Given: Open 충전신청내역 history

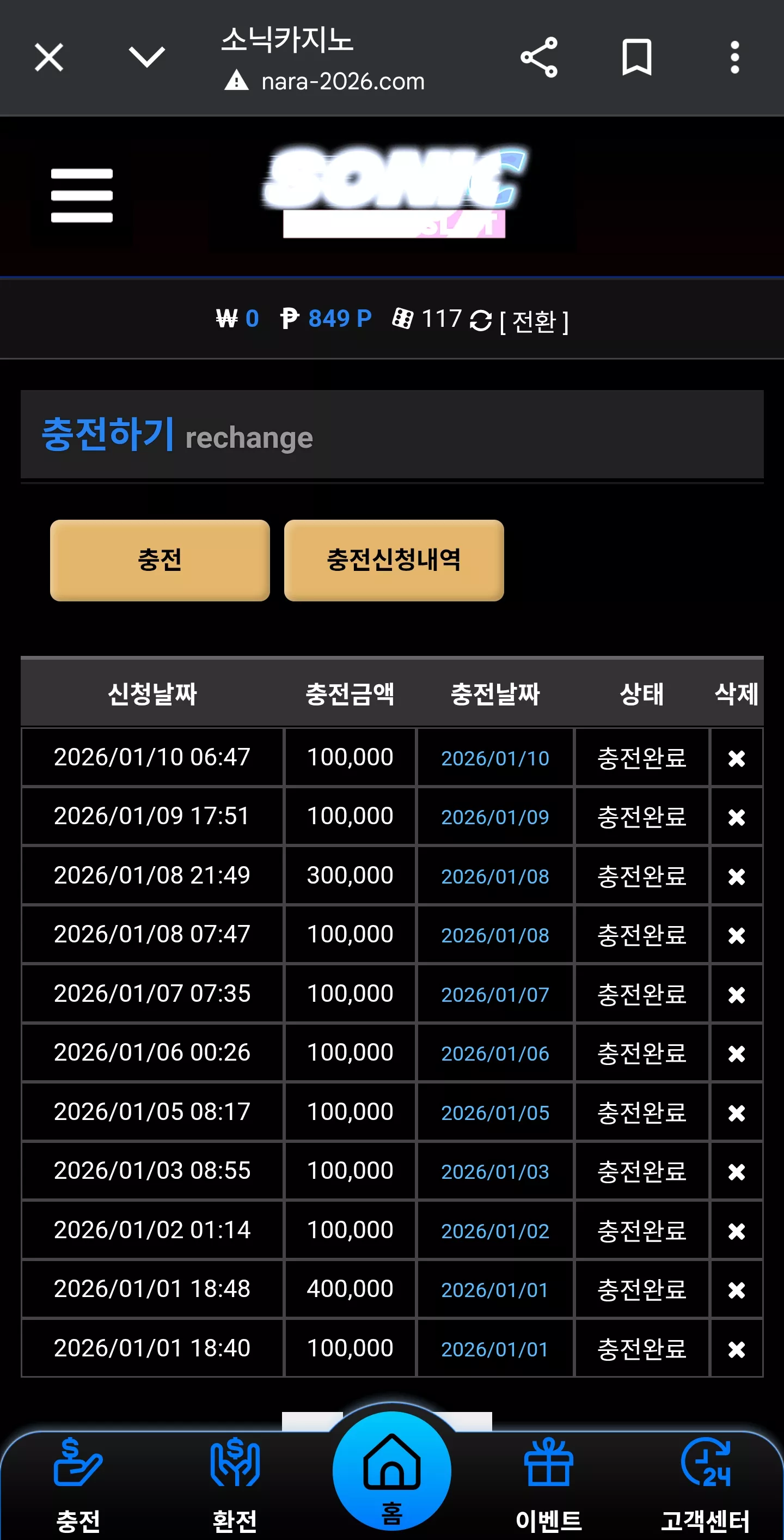Looking at the screenshot, I should (x=394, y=560).
